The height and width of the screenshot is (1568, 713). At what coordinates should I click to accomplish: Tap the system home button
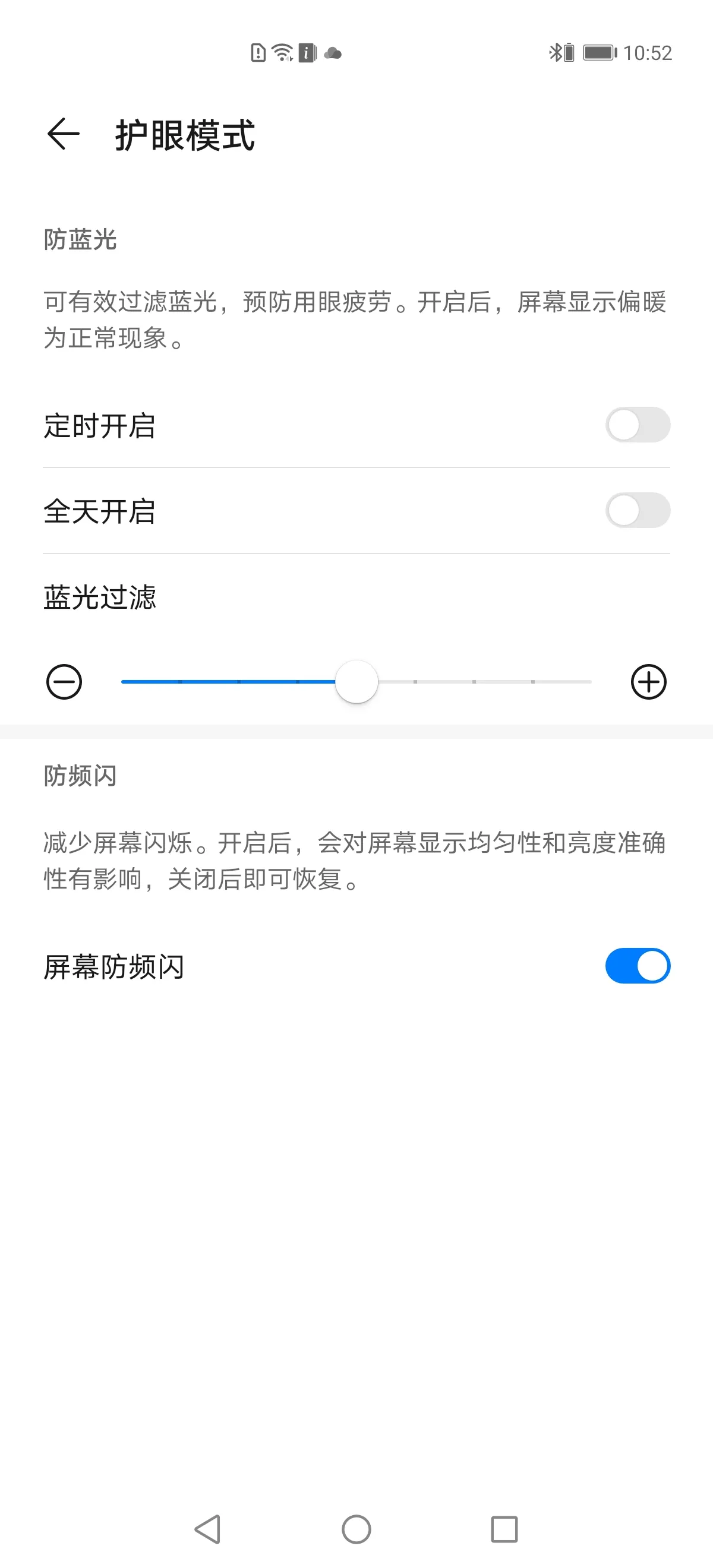point(356,1529)
